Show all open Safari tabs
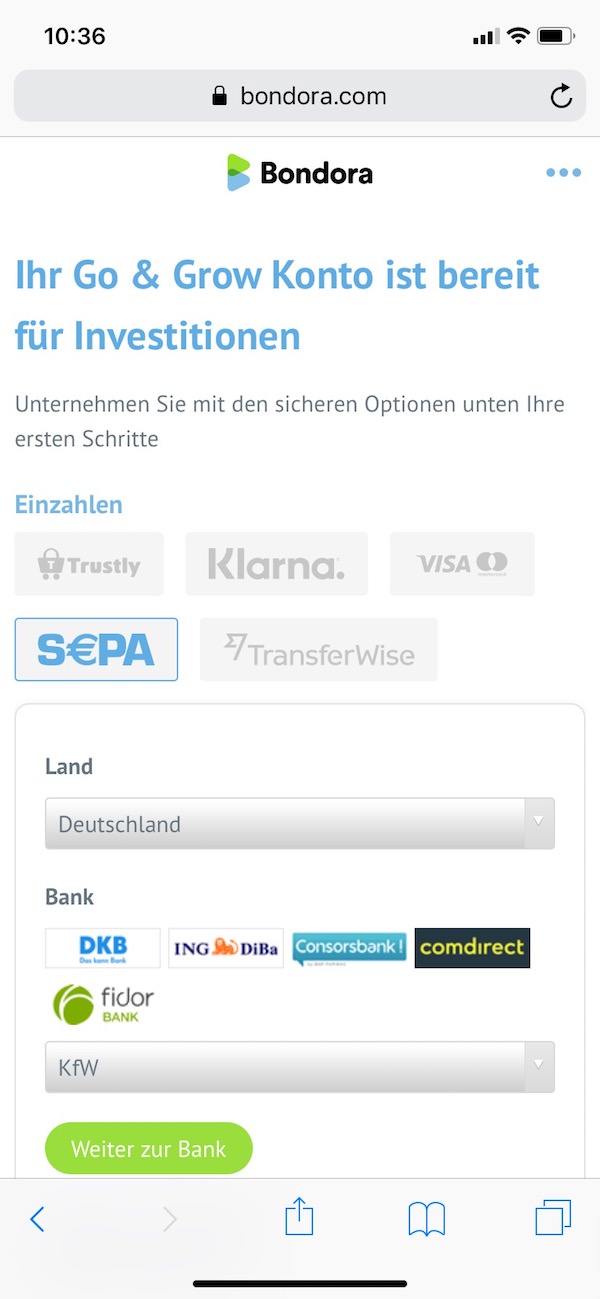This screenshot has height=1299, width=600. click(x=553, y=1218)
